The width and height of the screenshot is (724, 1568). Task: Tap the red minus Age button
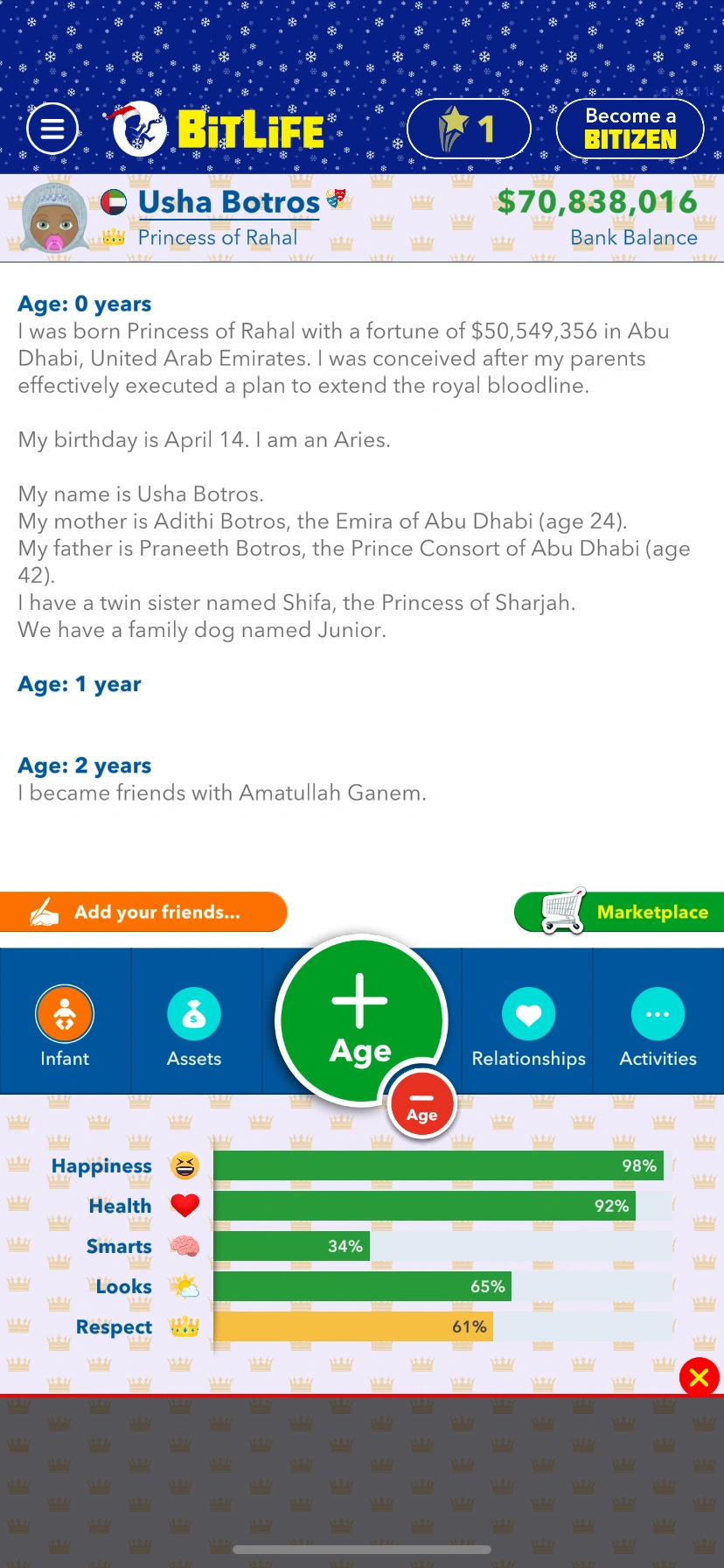coord(422,1103)
